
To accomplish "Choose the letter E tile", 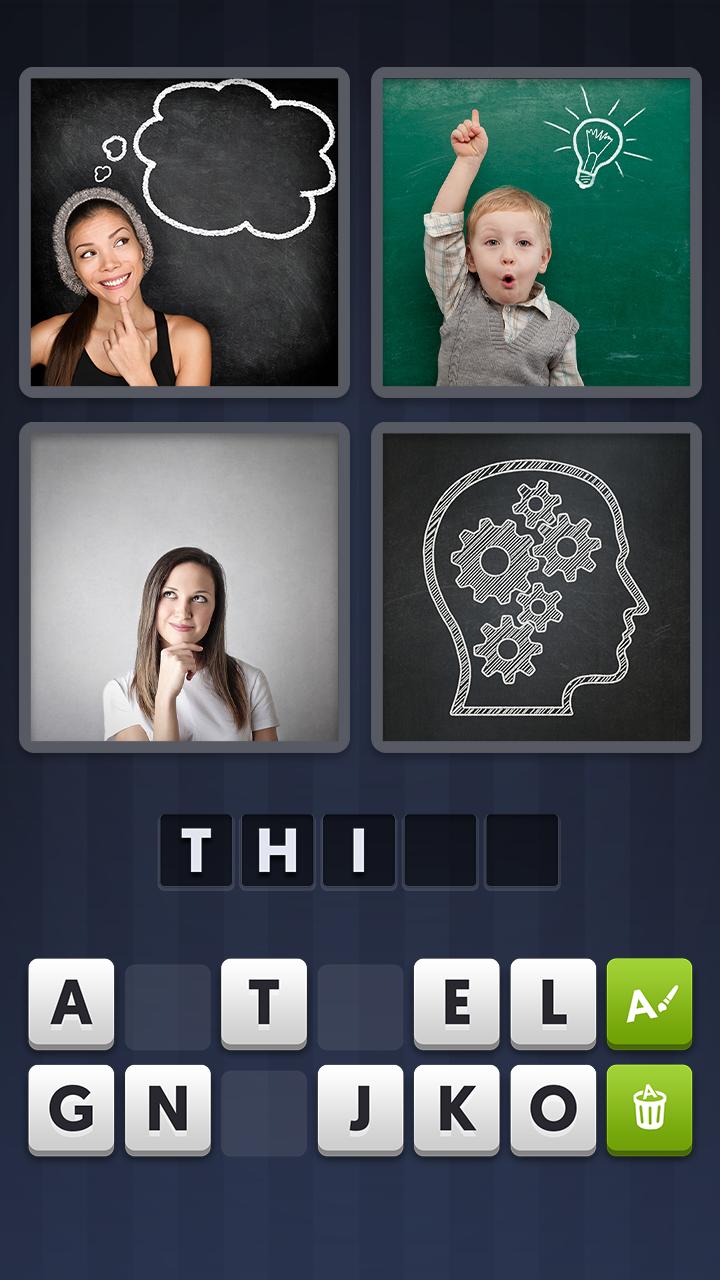I will 457,1003.
